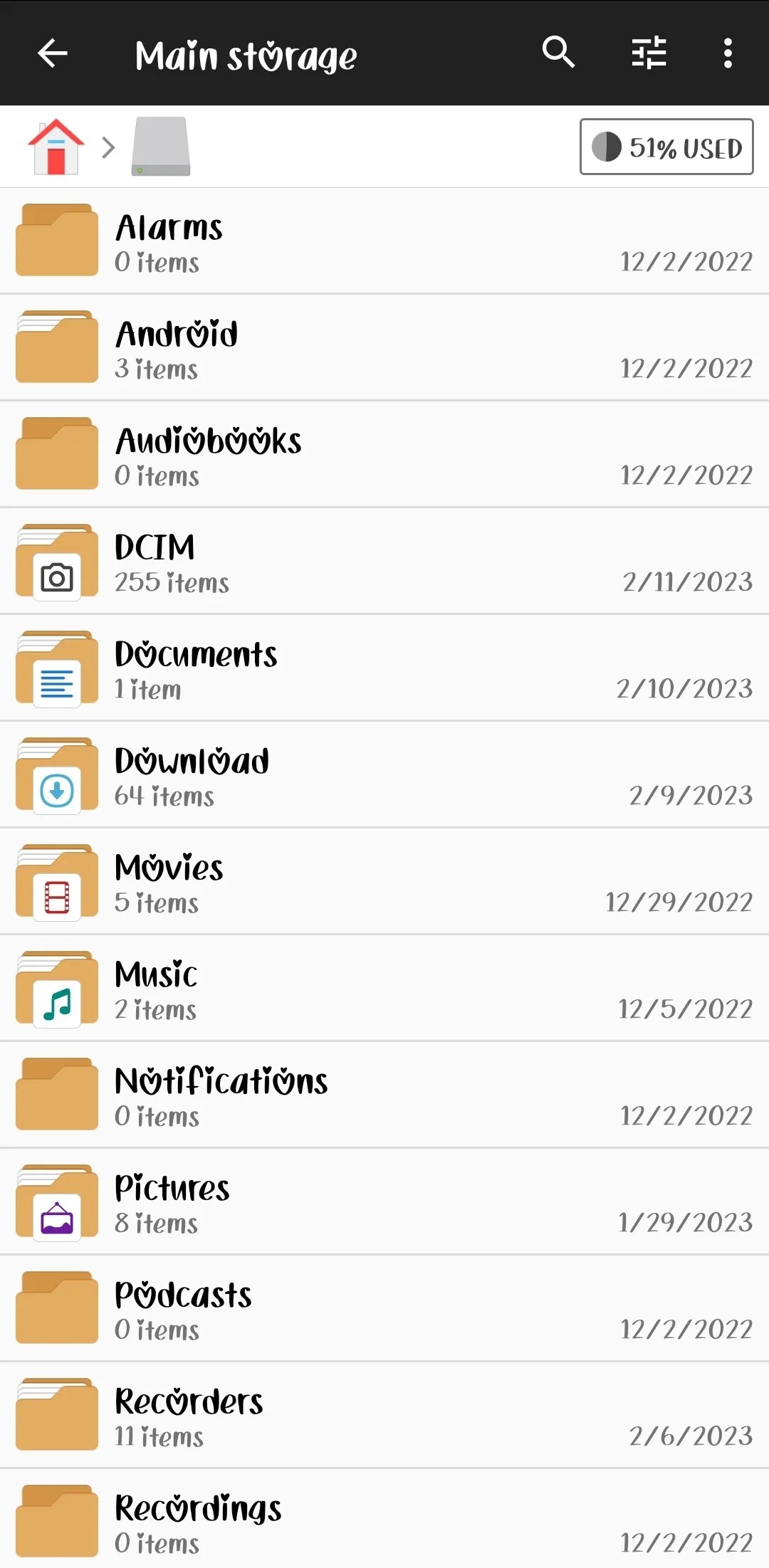Image resolution: width=769 pixels, height=1568 pixels.
Task: Open the Download folder
Action: pos(384,775)
